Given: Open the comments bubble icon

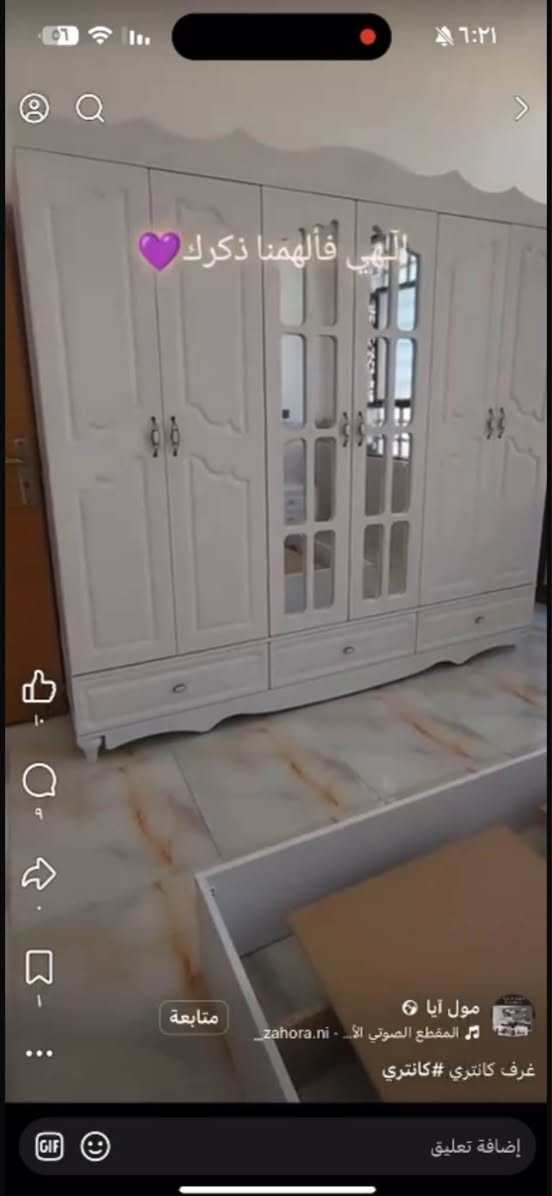Looking at the screenshot, I should (x=39, y=781).
